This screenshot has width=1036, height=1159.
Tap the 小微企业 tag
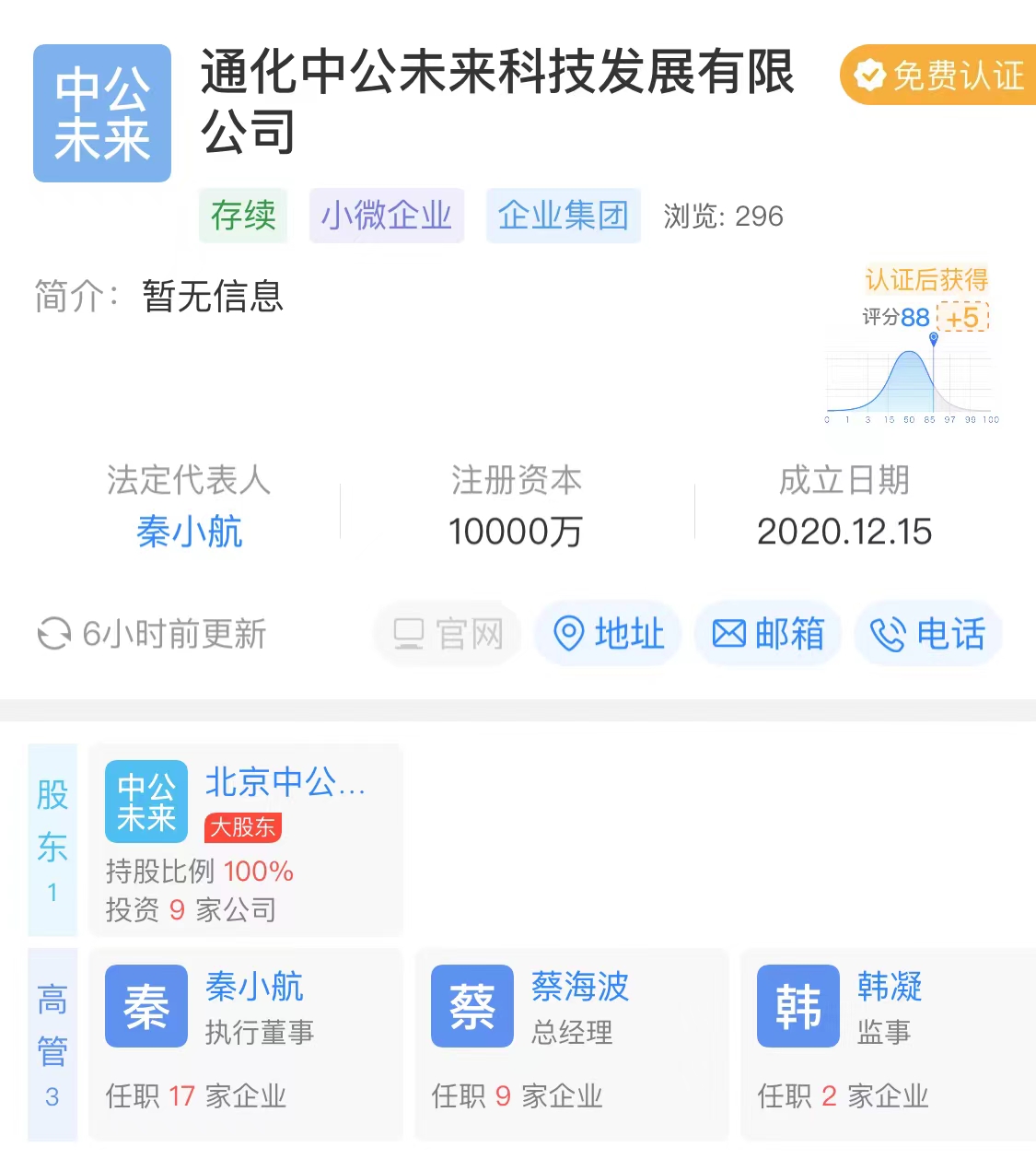[386, 216]
